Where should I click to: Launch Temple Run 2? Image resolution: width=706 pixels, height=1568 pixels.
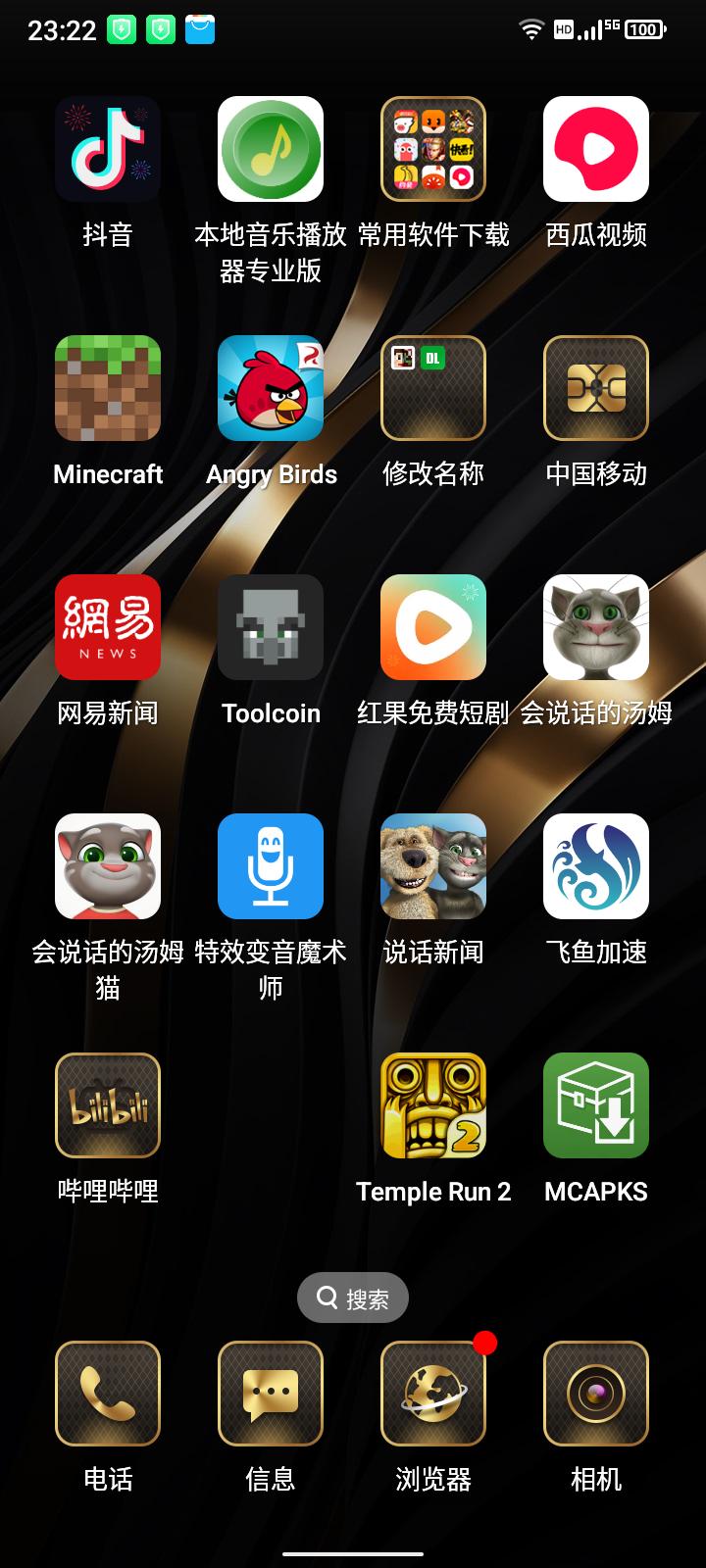tap(433, 1105)
